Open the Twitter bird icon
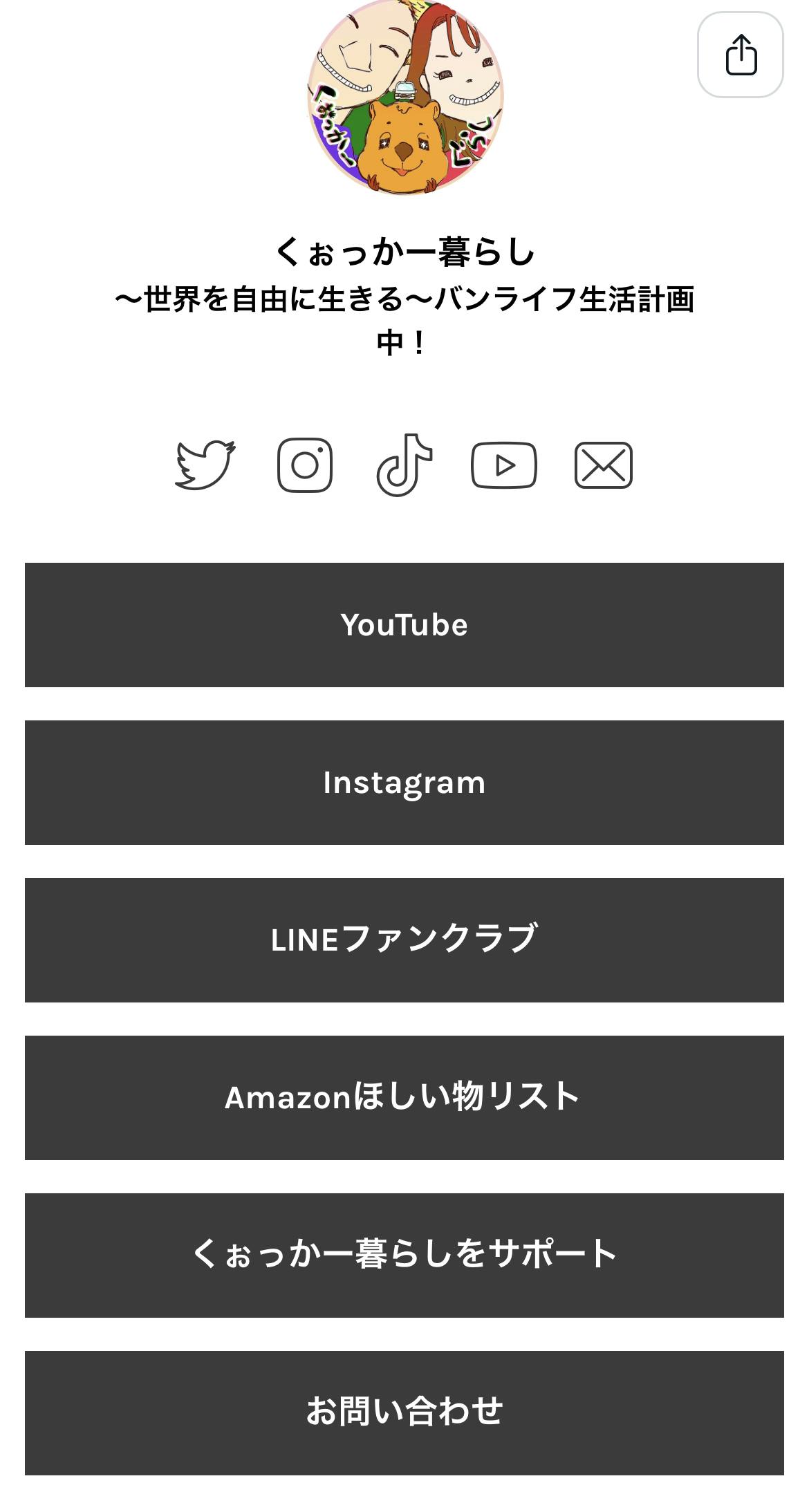This screenshot has width=809, height=1512. pyautogui.click(x=205, y=465)
